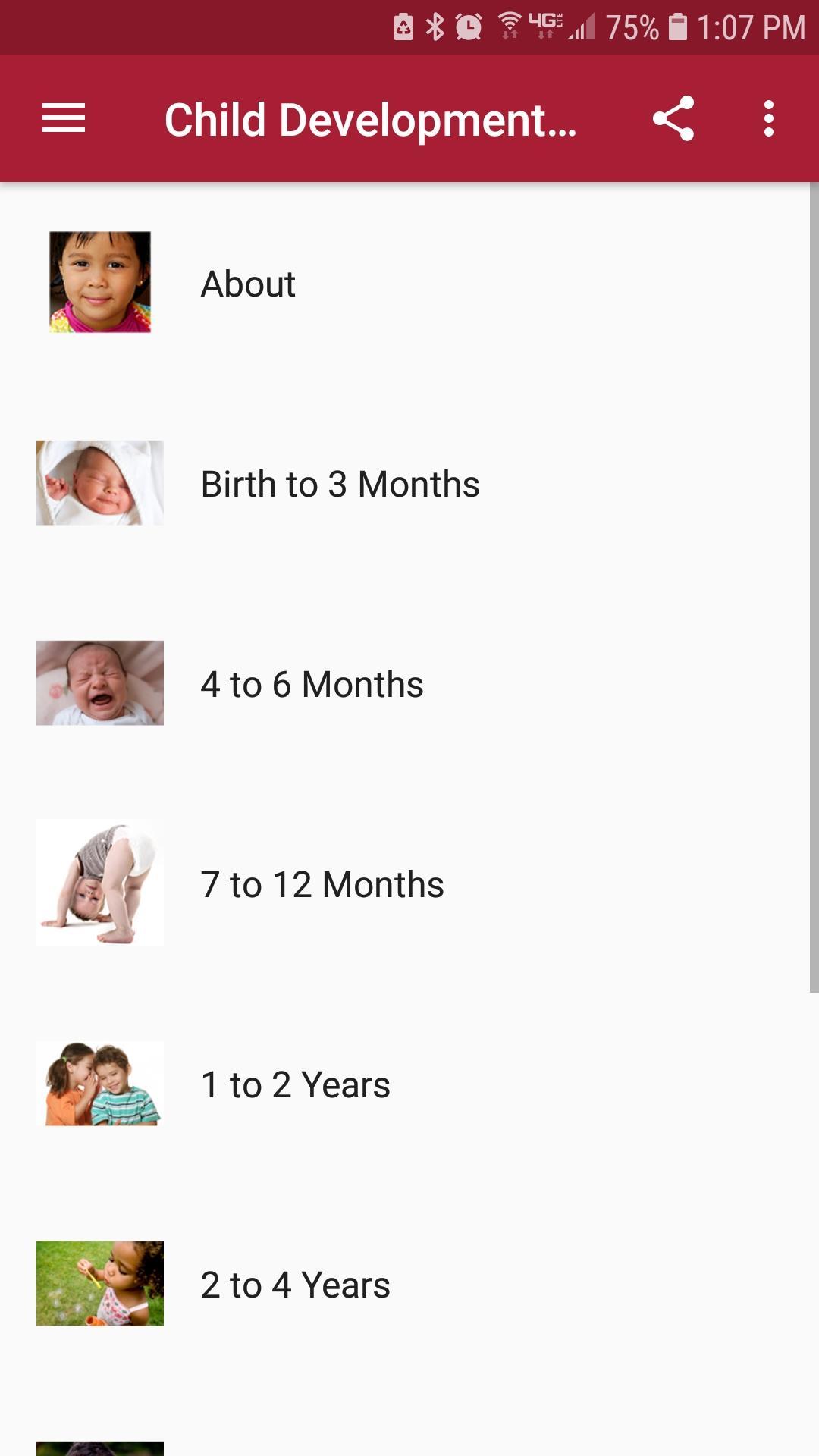819x1456 pixels.
Task: View the 4 to 6 Months stage
Action: pos(312,684)
